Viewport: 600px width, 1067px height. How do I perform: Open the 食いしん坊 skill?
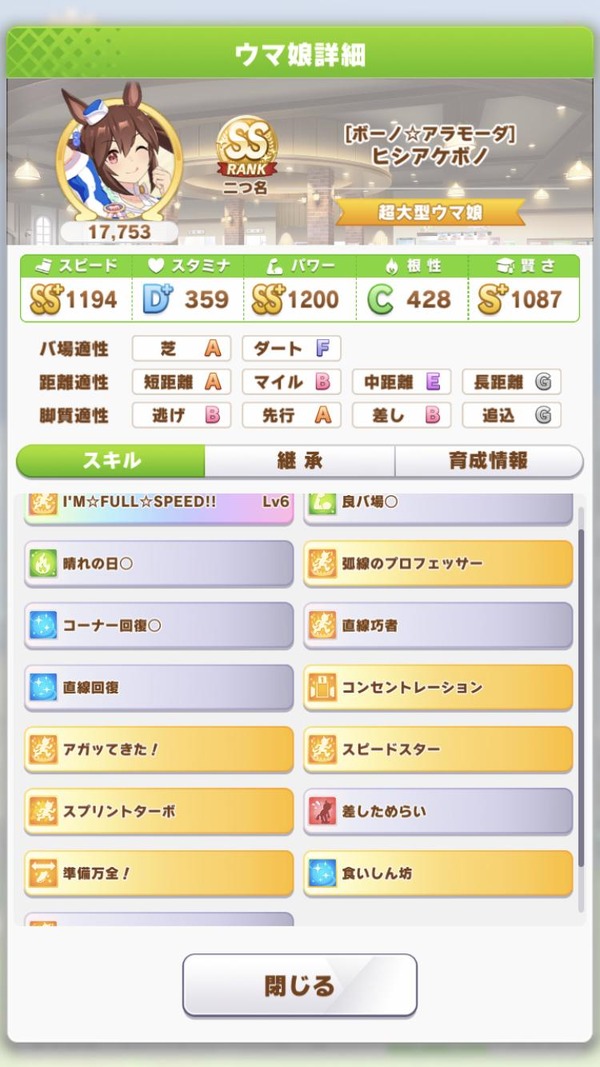pos(438,873)
